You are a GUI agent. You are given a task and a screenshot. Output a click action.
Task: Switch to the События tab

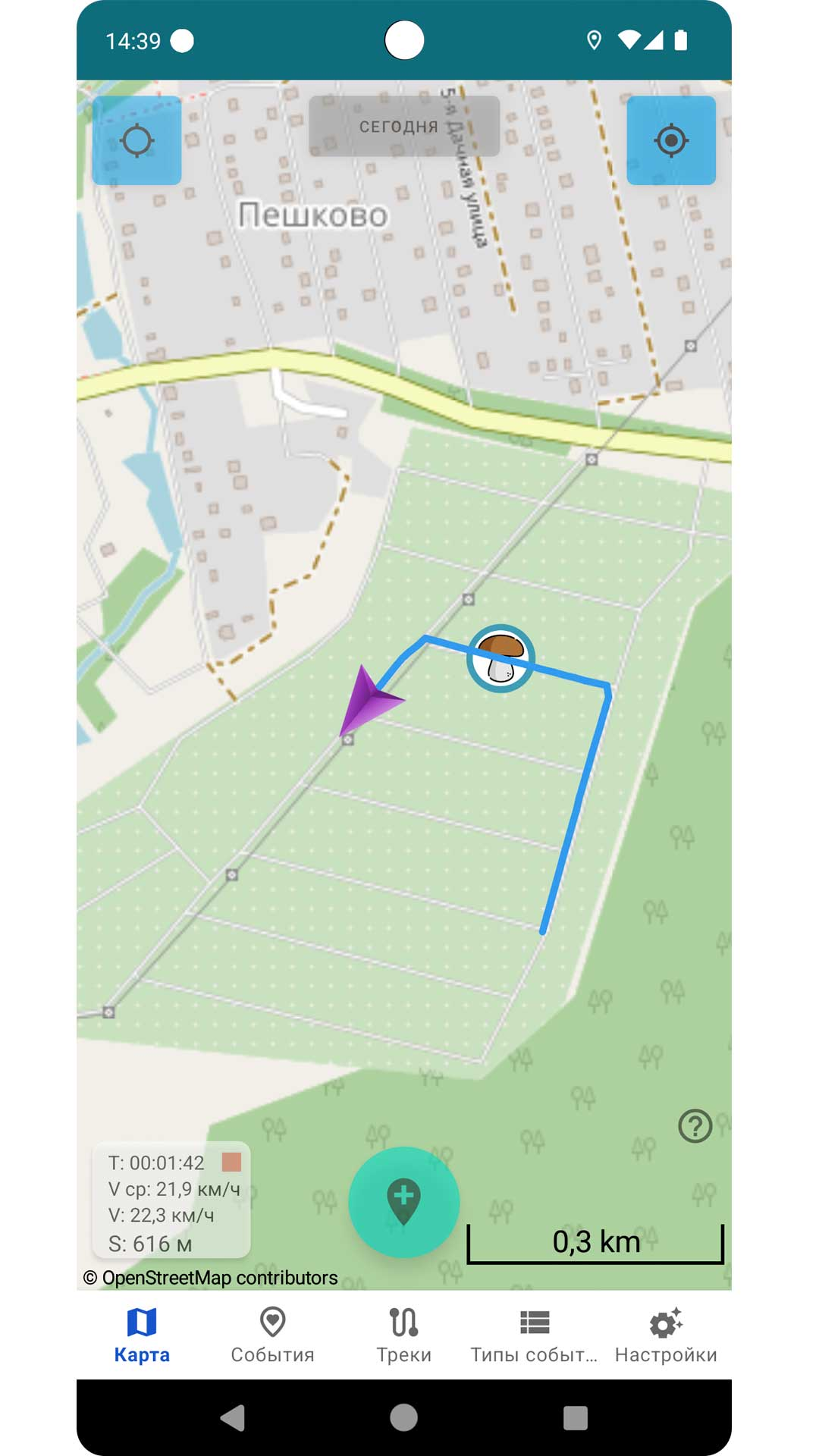(x=272, y=1335)
